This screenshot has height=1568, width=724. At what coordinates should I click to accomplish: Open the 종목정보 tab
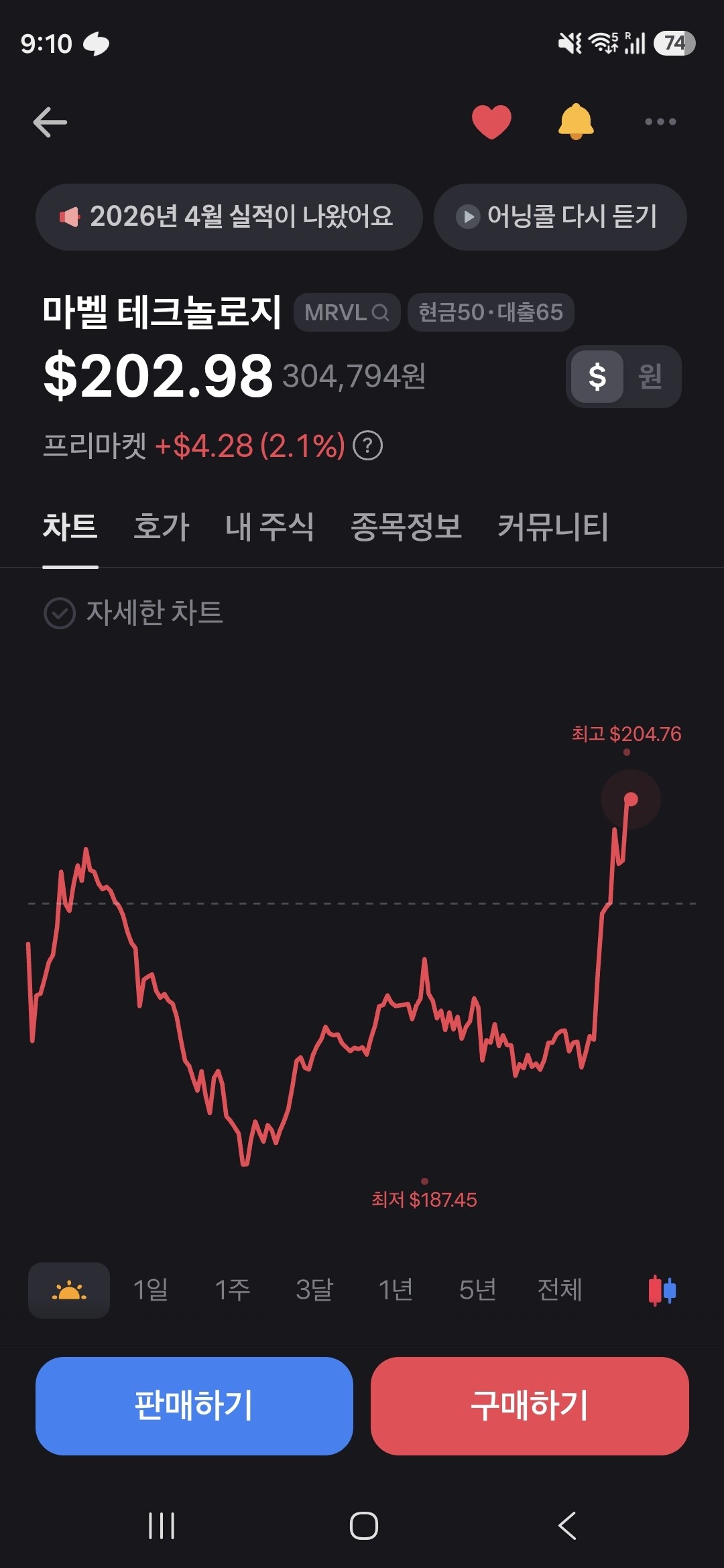(x=406, y=527)
